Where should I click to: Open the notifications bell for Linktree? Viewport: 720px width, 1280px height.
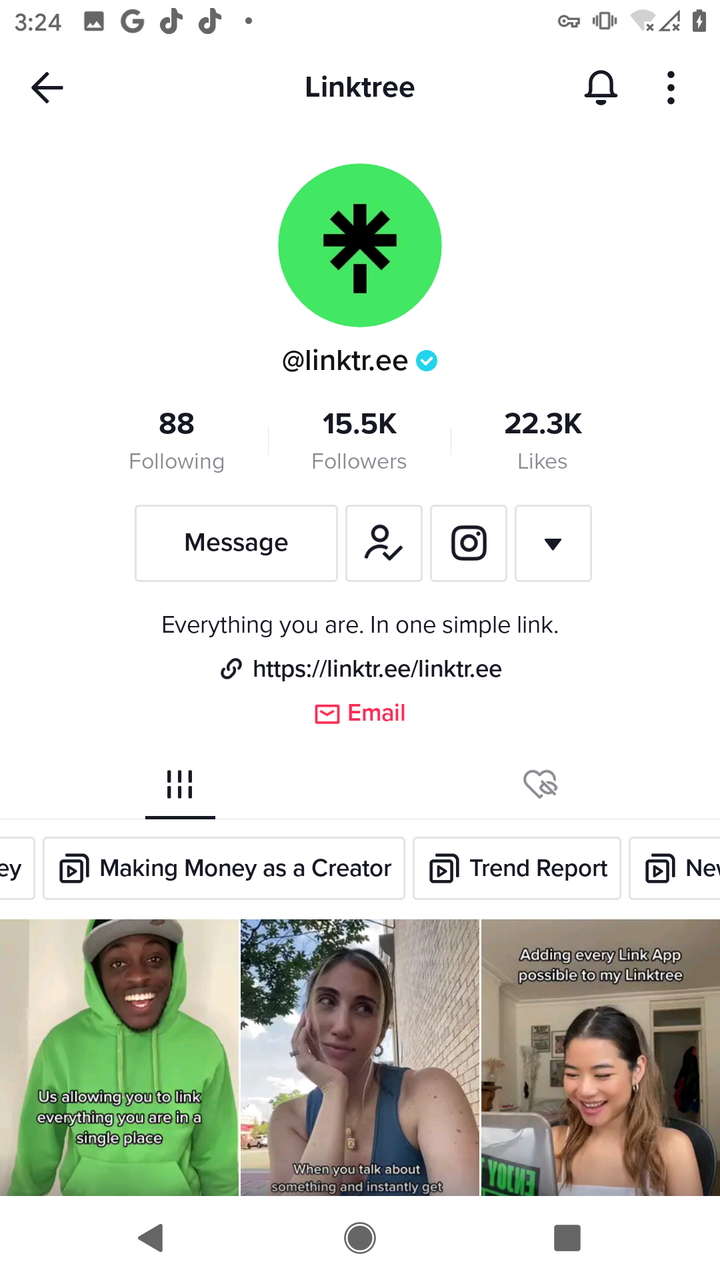pos(600,88)
